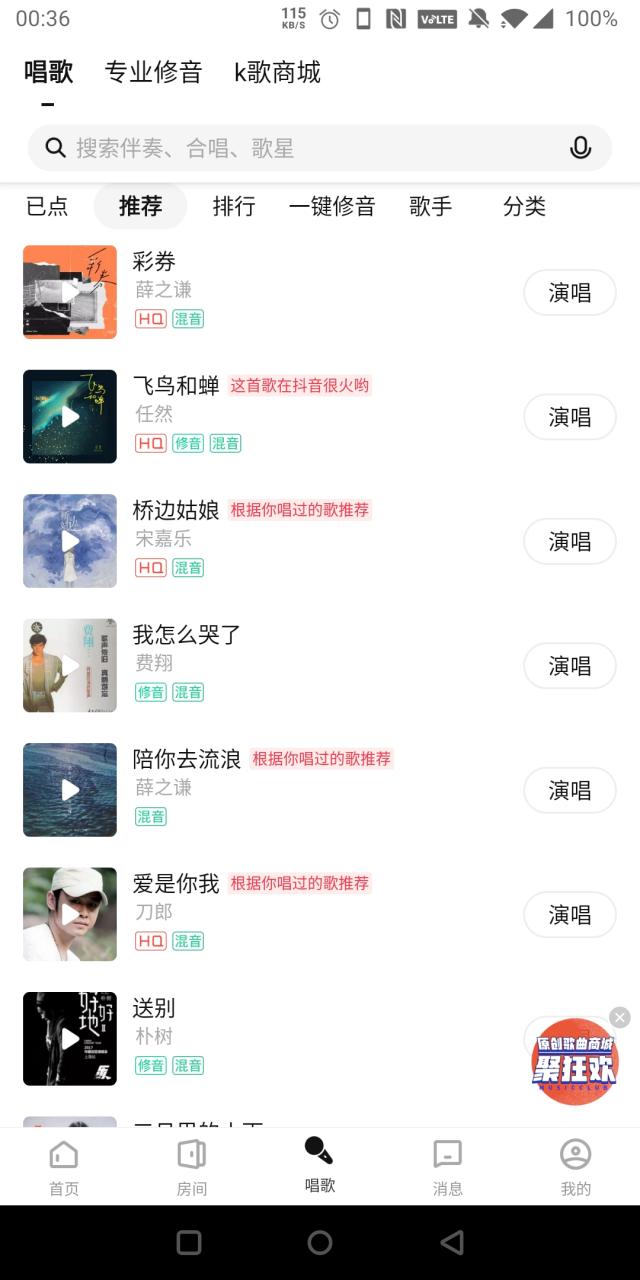Switch to the 专业修音 top tab
Viewport: 640px width, 1280px height.
[x=153, y=72]
